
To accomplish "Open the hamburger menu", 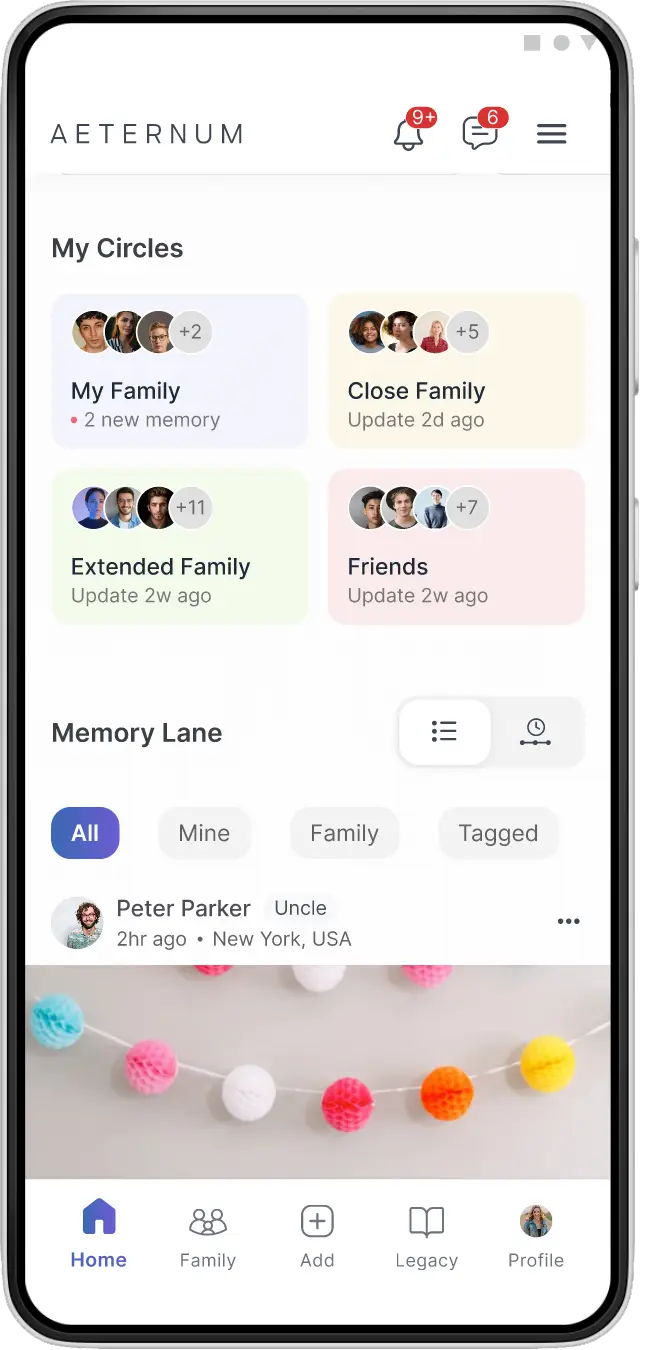I will point(552,134).
